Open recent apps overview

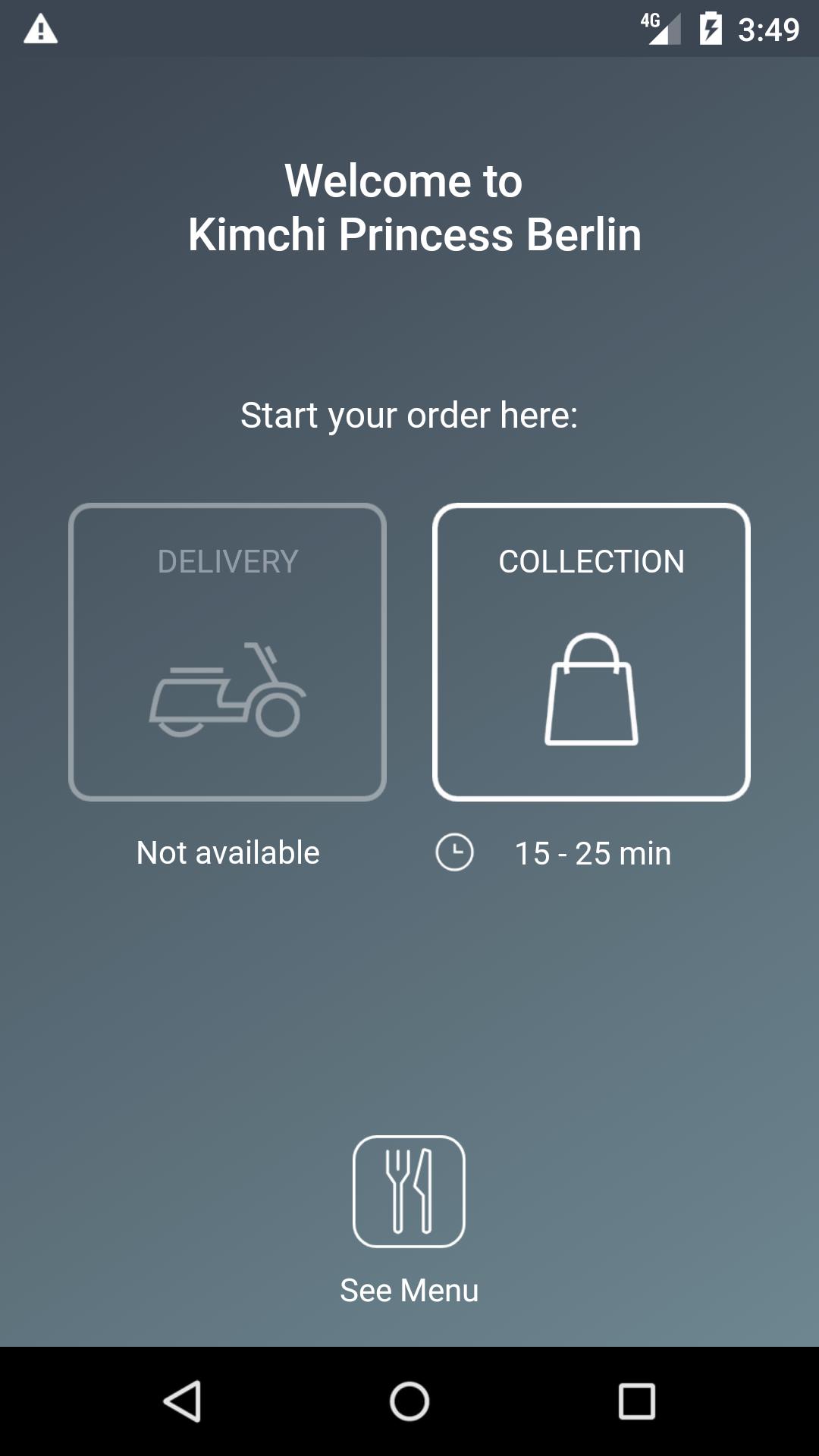point(636,1401)
